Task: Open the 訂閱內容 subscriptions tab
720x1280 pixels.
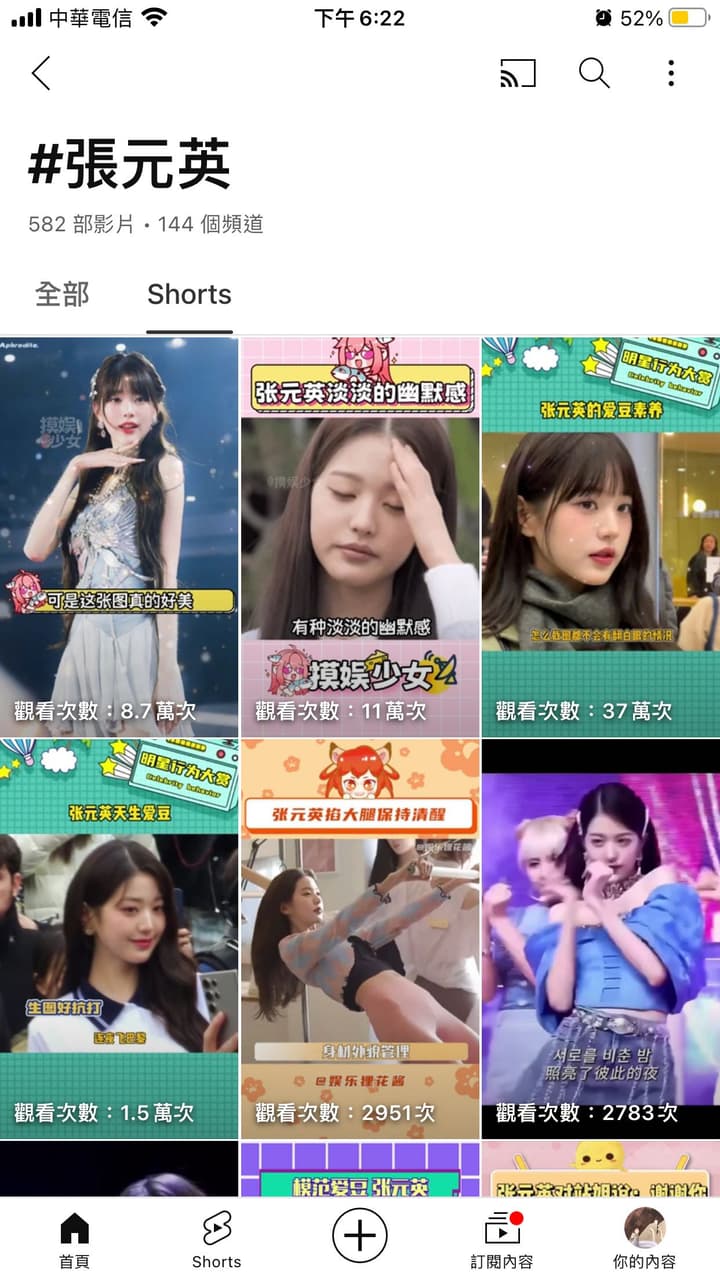Action: [x=502, y=1240]
